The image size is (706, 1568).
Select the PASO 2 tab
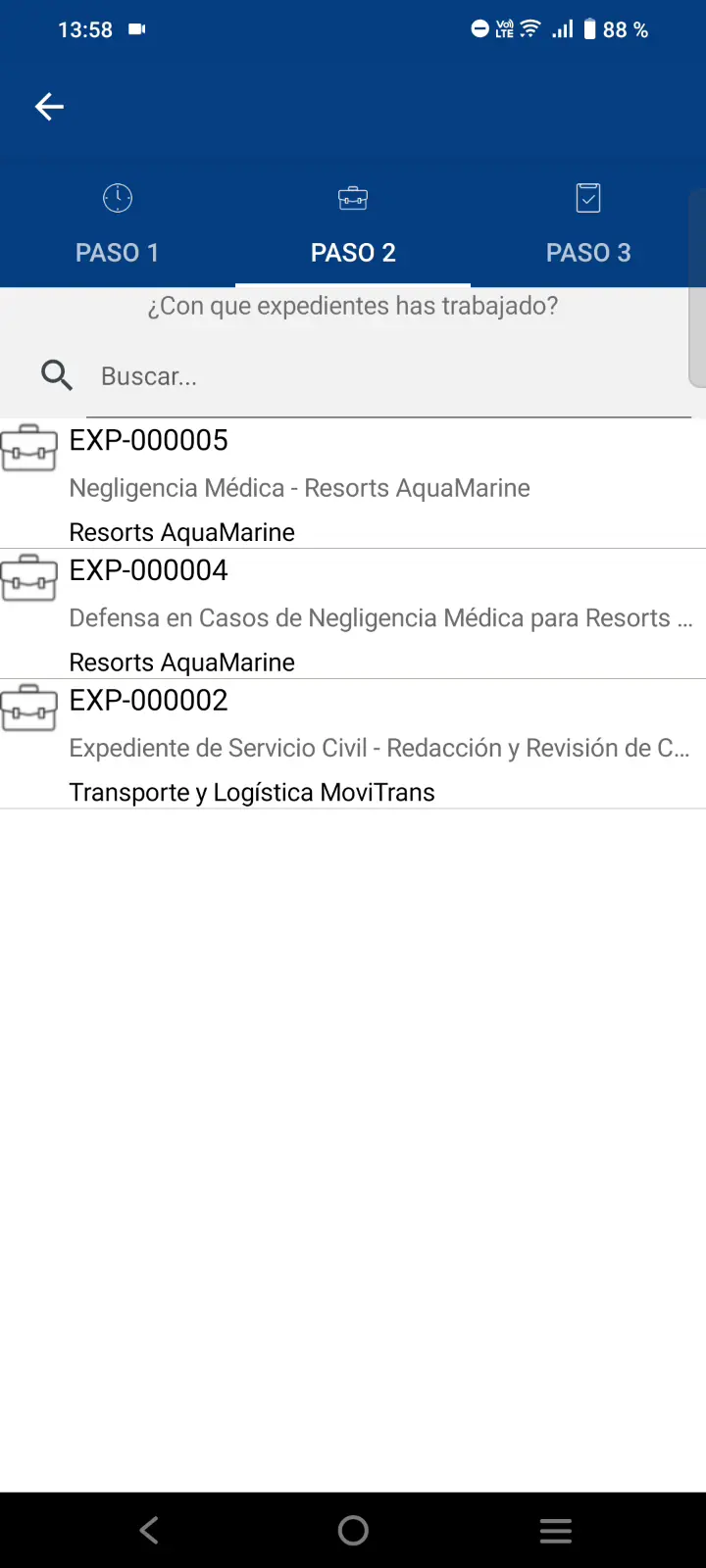(353, 225)
